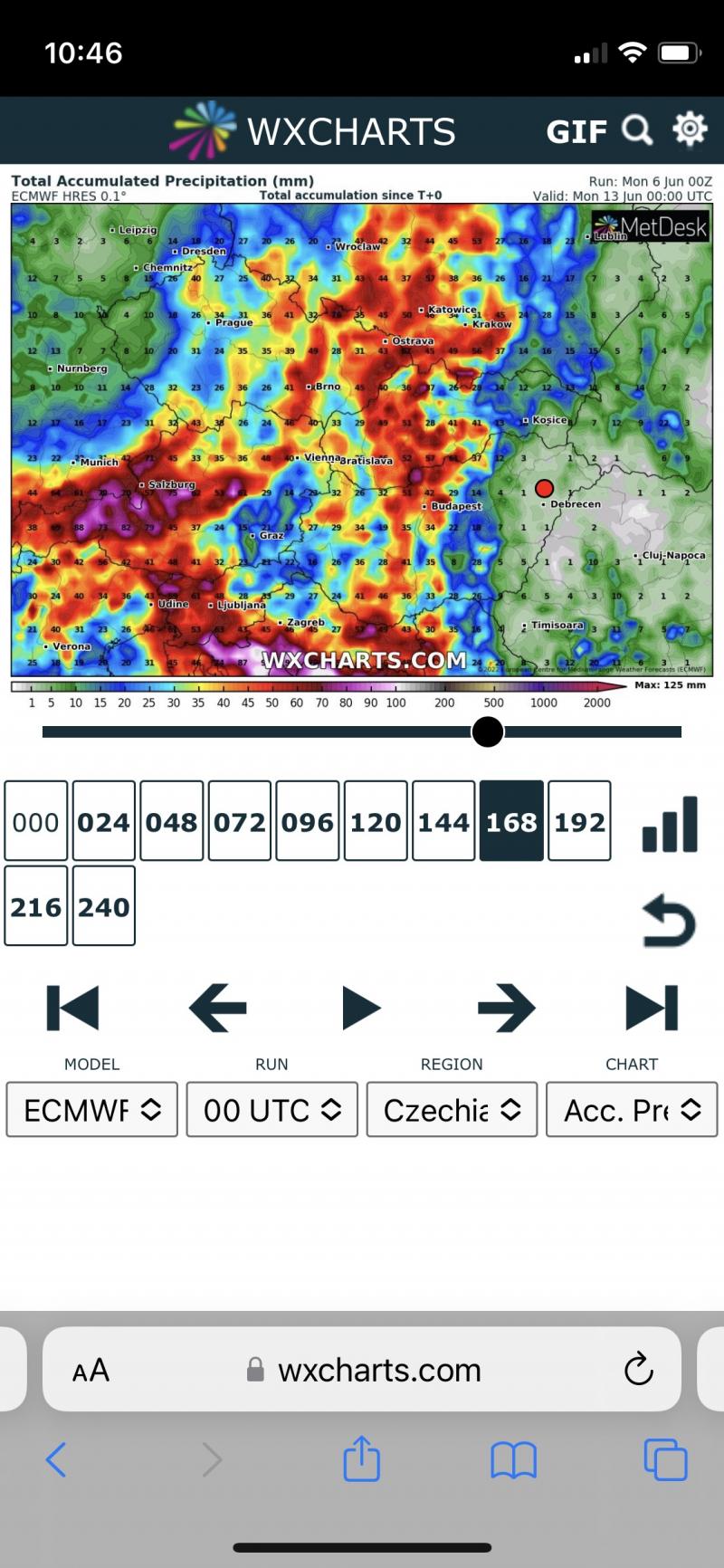Skip to the last frame
The height and width of the screenshot is (1568, 724).
click(652, 1008)
